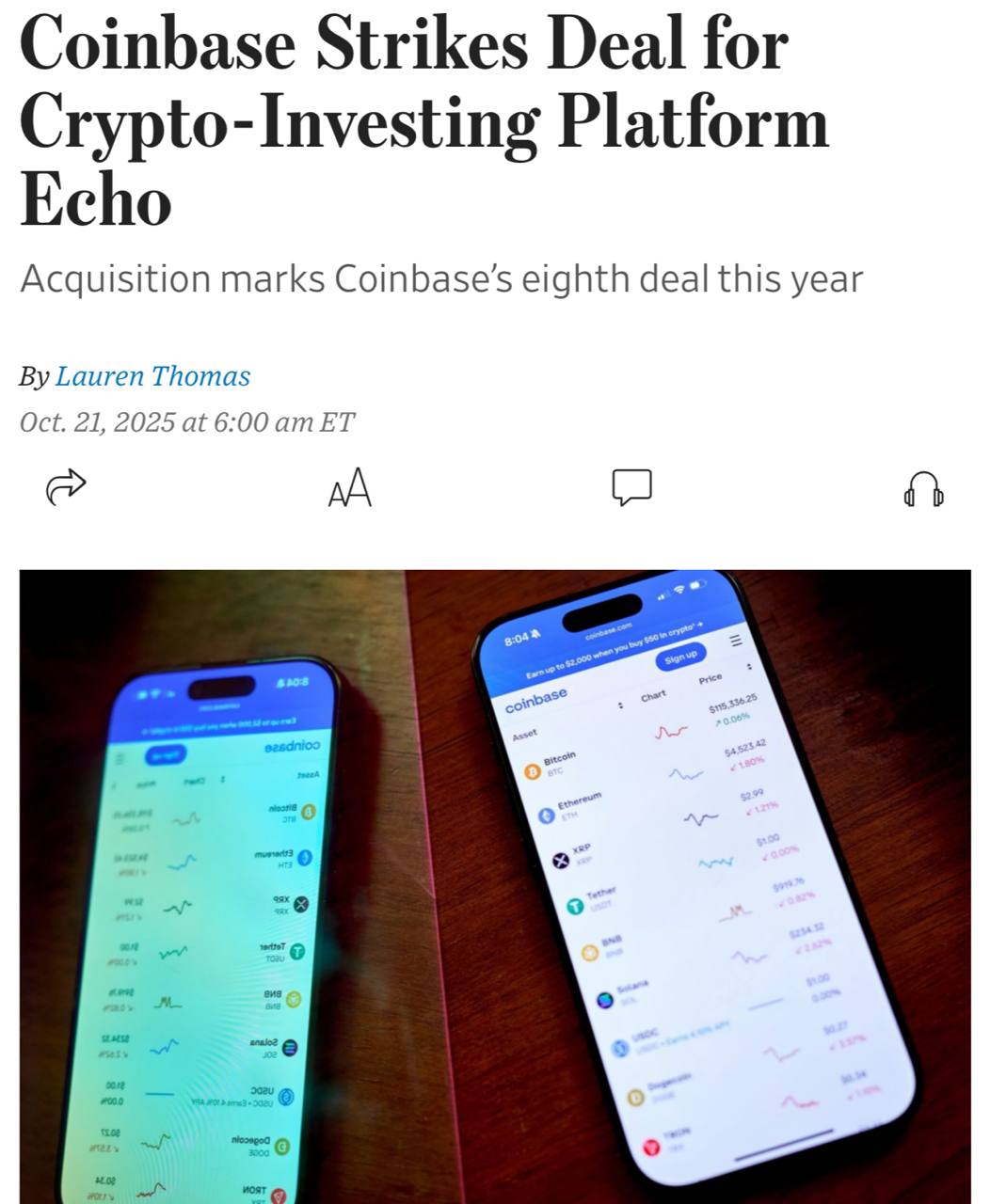Screen dimensions: 990x1204
Task: Open author Lauren Thomas's page
Action: point(152,376)
